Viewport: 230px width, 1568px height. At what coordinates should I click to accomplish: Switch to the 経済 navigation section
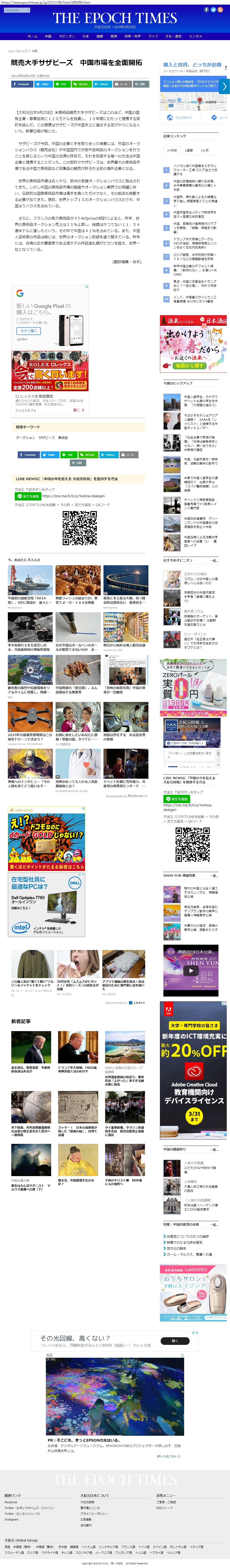coord(114,36)
